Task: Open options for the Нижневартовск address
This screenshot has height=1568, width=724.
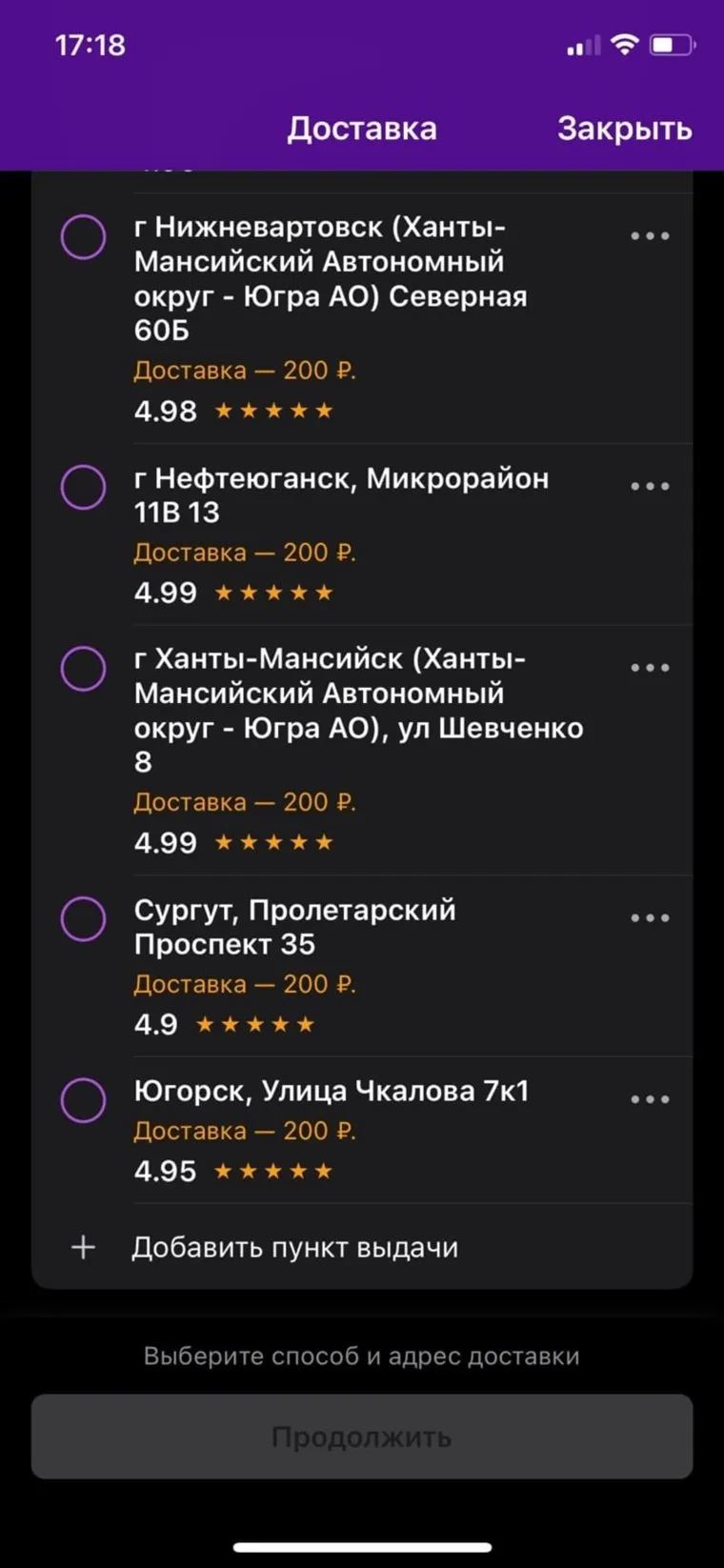Action: tap(650, 236)
